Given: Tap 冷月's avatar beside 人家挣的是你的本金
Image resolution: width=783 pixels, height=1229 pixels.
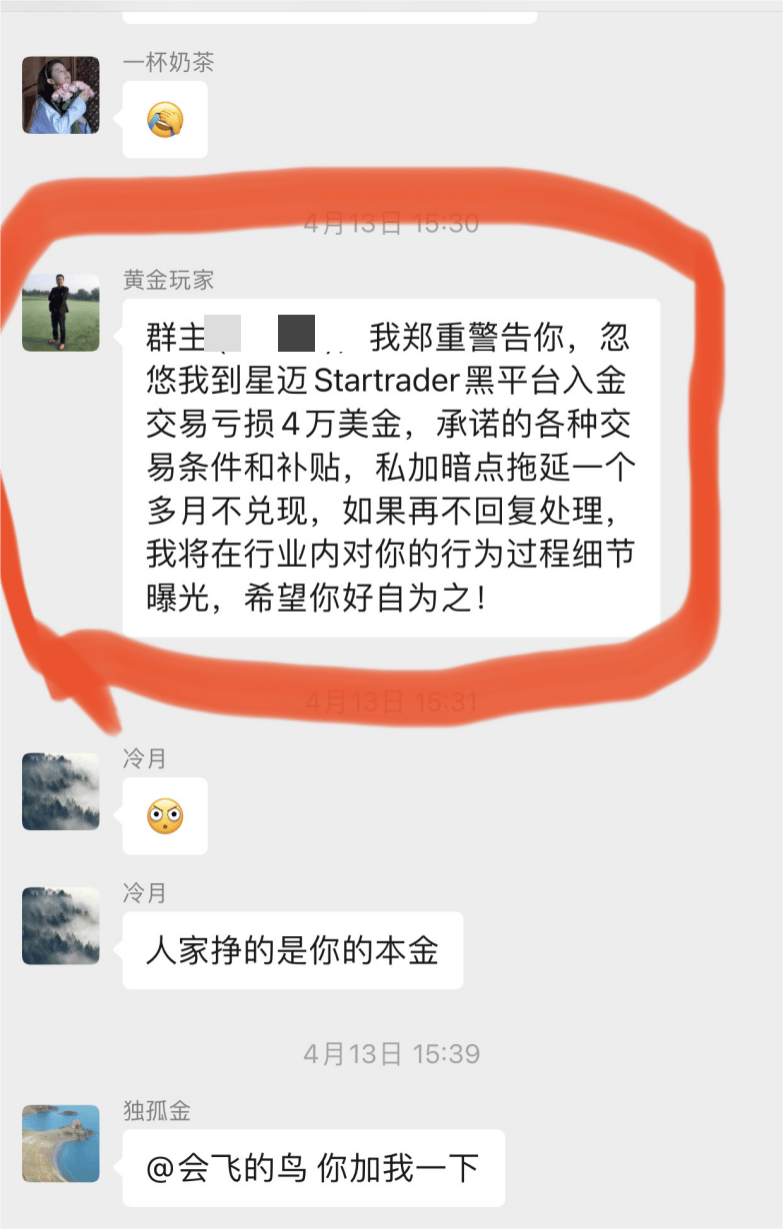Looking at the screenshot, I should pyautogui.click(x=61, y=925).
